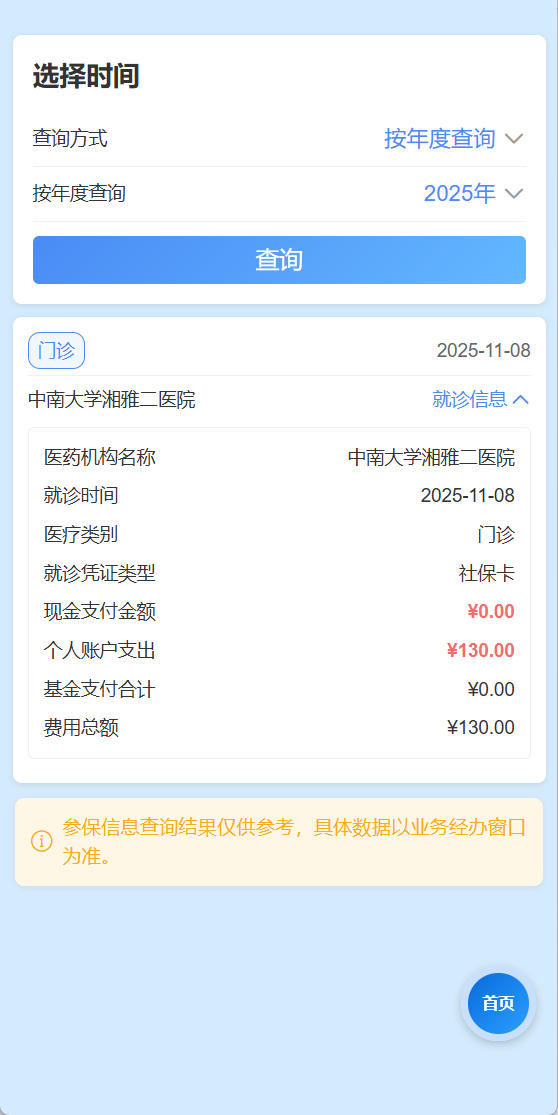Go to 首页 via floating button

(x=498, y=1003)
